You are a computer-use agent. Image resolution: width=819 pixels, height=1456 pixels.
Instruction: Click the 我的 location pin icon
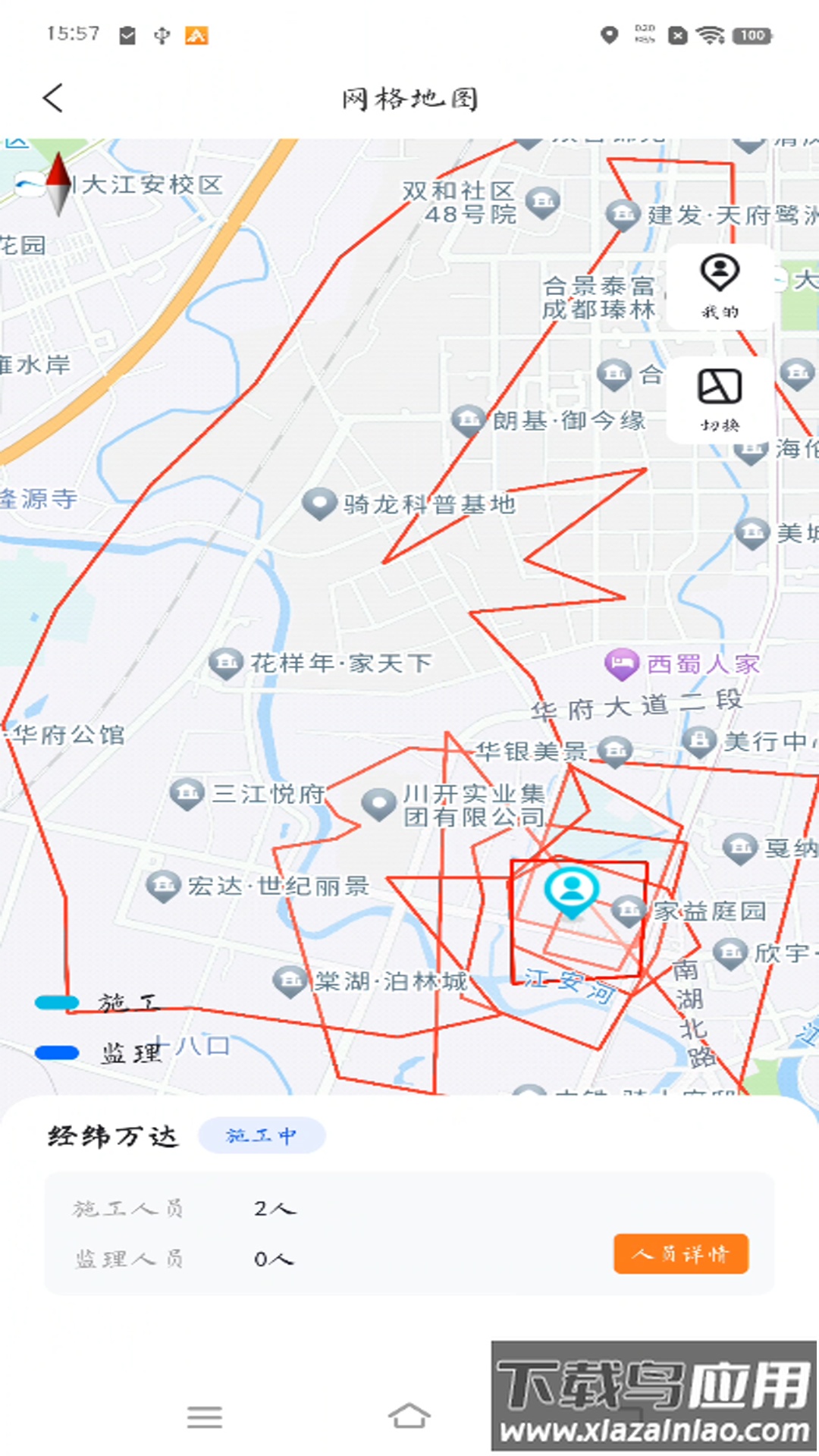tap(719, 273)
